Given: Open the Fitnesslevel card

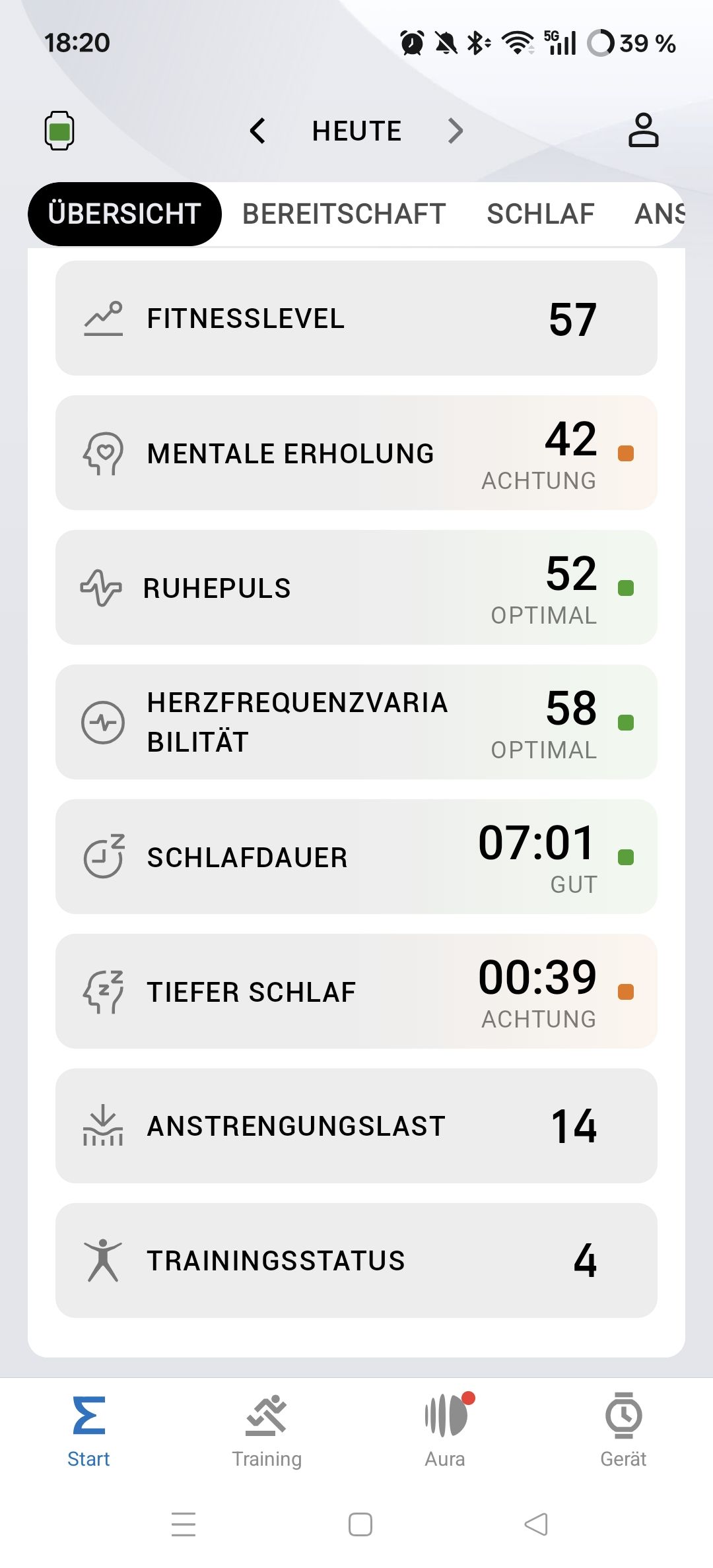Looking at the screenshot, I should click(x=356, y=318).
